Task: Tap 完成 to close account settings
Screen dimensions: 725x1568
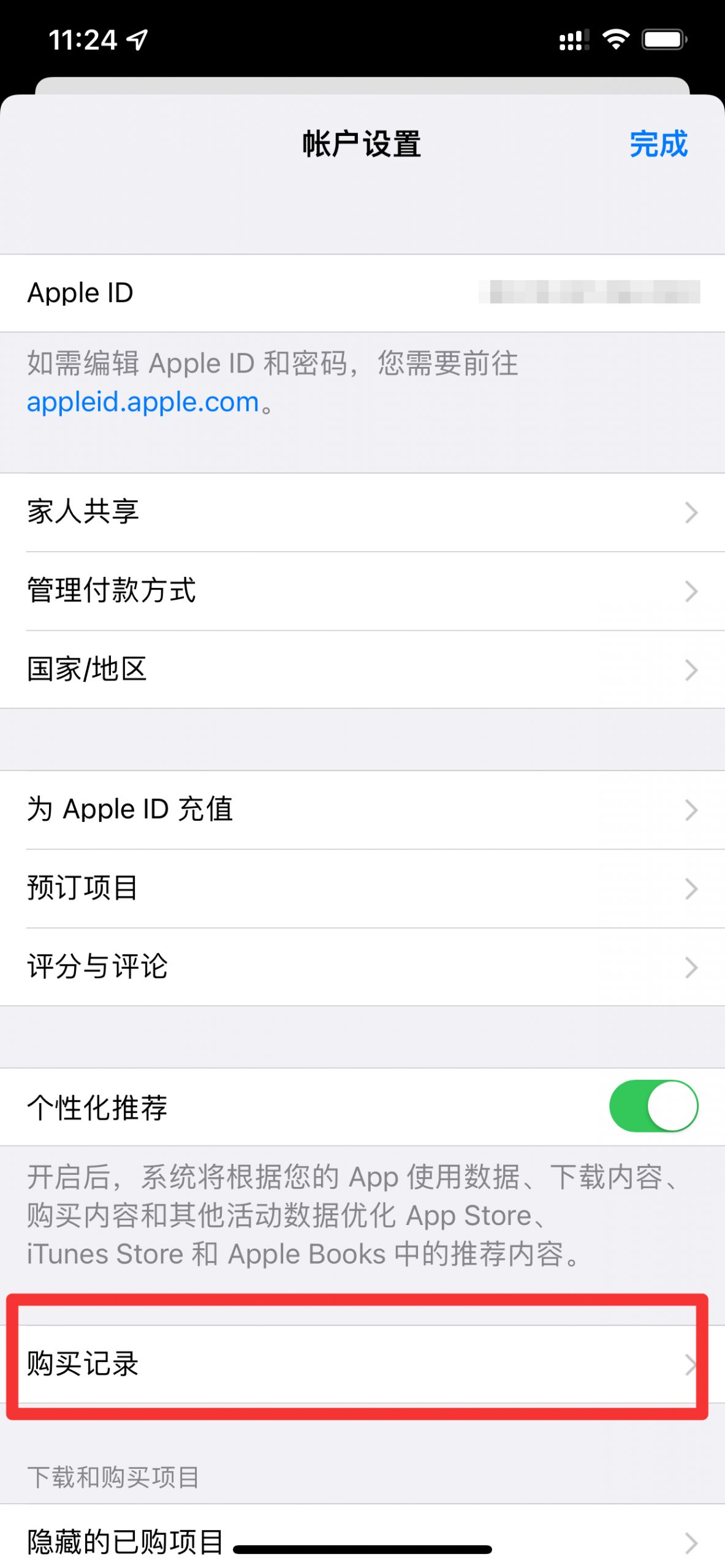Action: (658, 145)
